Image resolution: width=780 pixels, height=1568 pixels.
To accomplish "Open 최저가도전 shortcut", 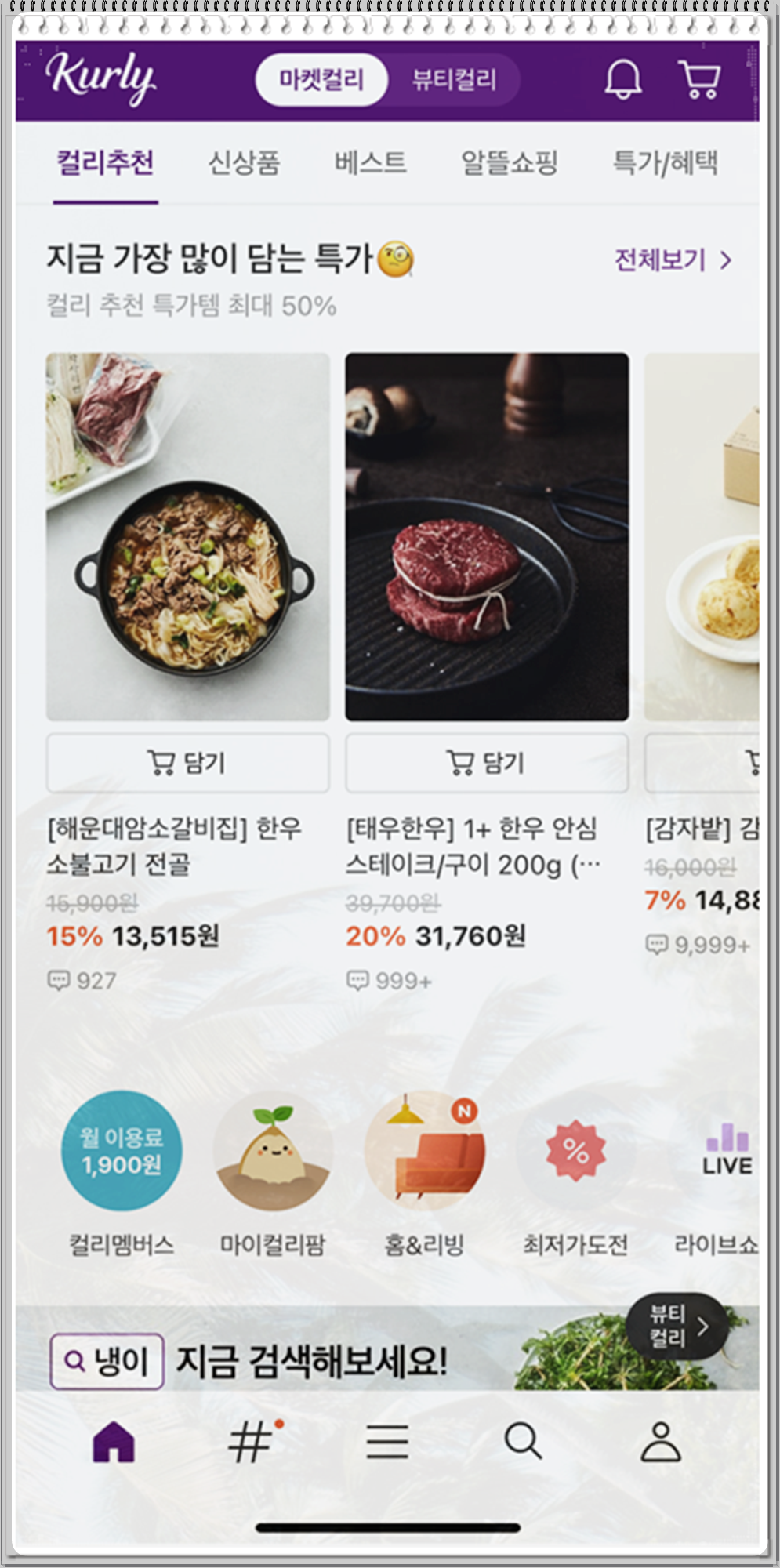I will click(575, 1151).
